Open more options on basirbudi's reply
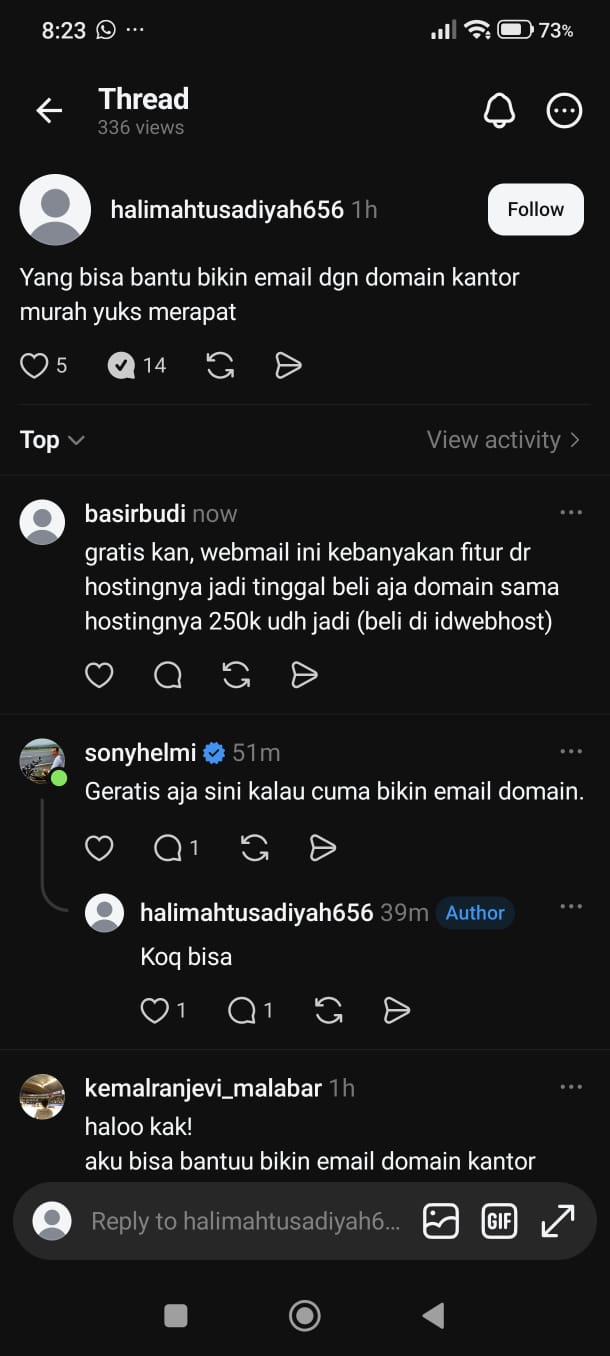The width and height of the screenshot is (610, 1356). (571, 513)
